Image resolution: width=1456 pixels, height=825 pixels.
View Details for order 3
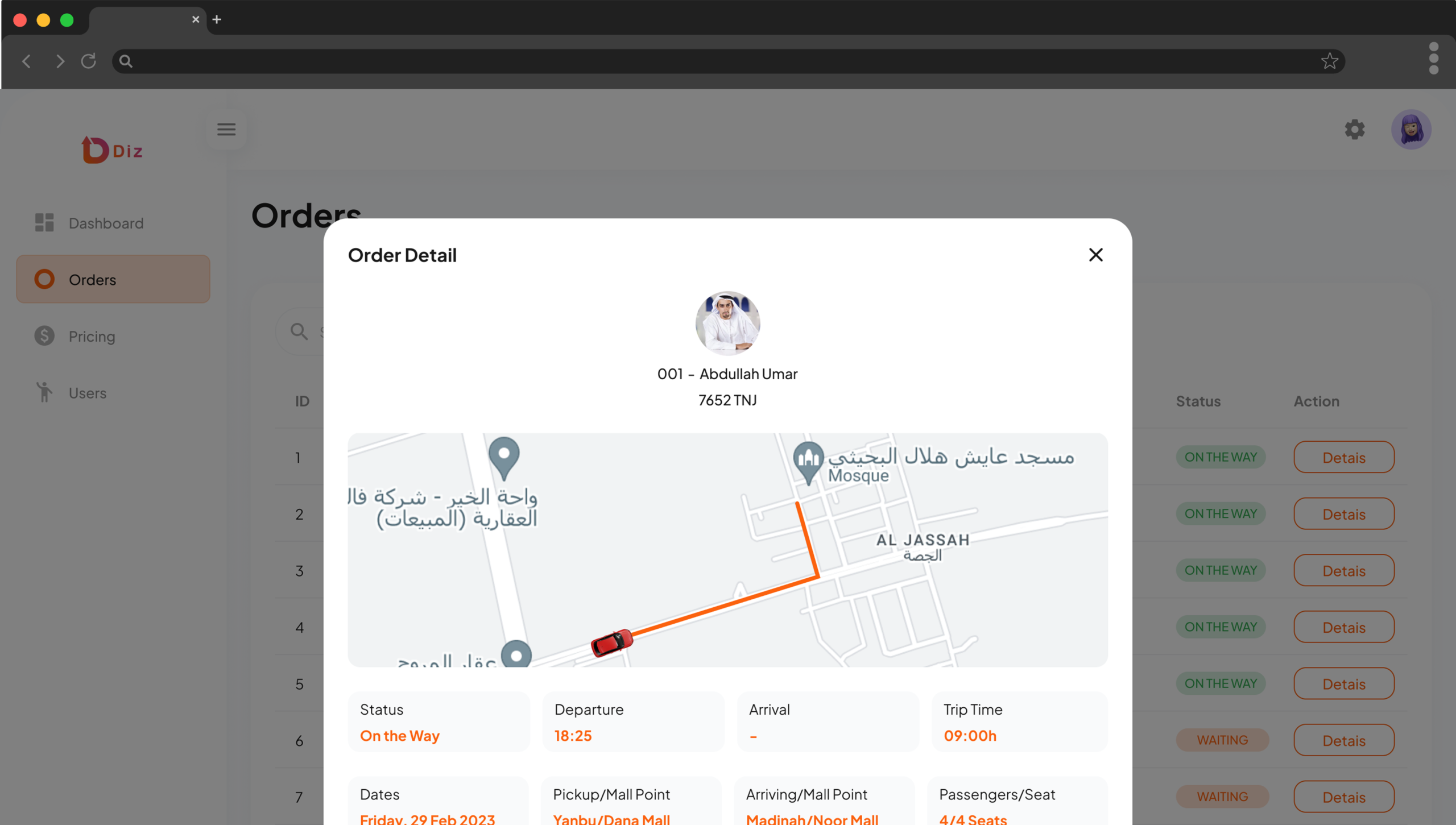click(x=1343, y=570)
